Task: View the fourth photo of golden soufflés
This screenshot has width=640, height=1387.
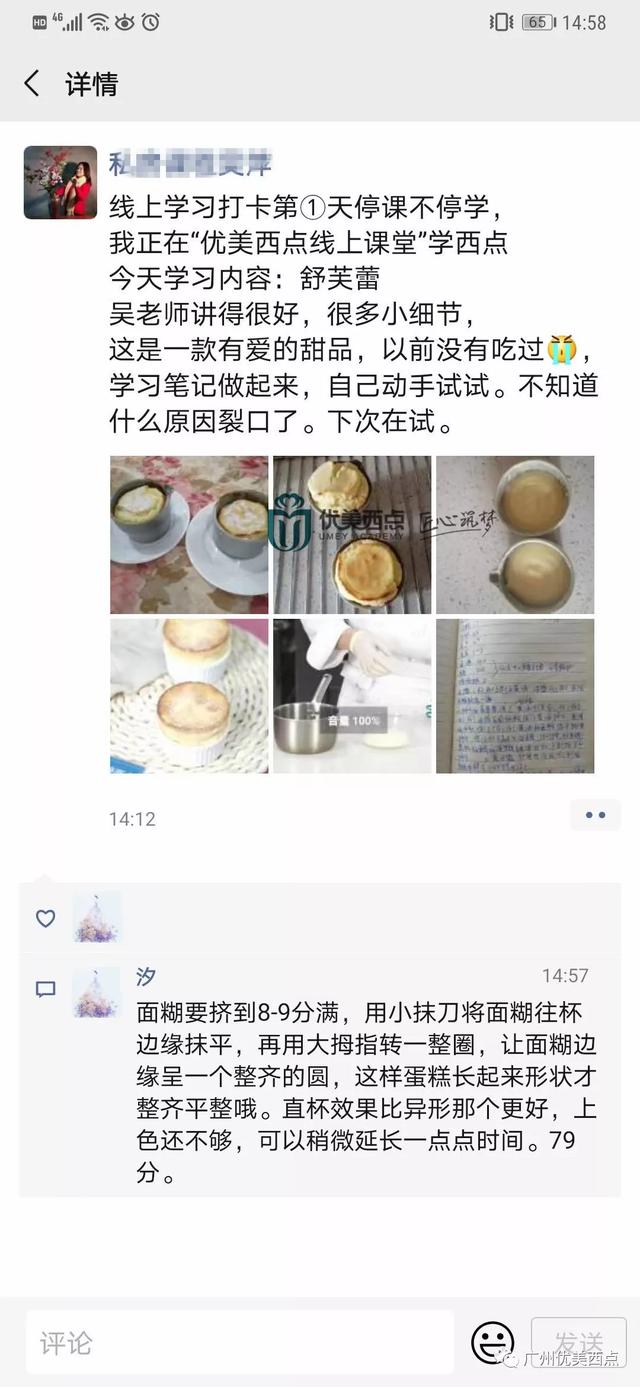Action: click(x=189, y=696)
